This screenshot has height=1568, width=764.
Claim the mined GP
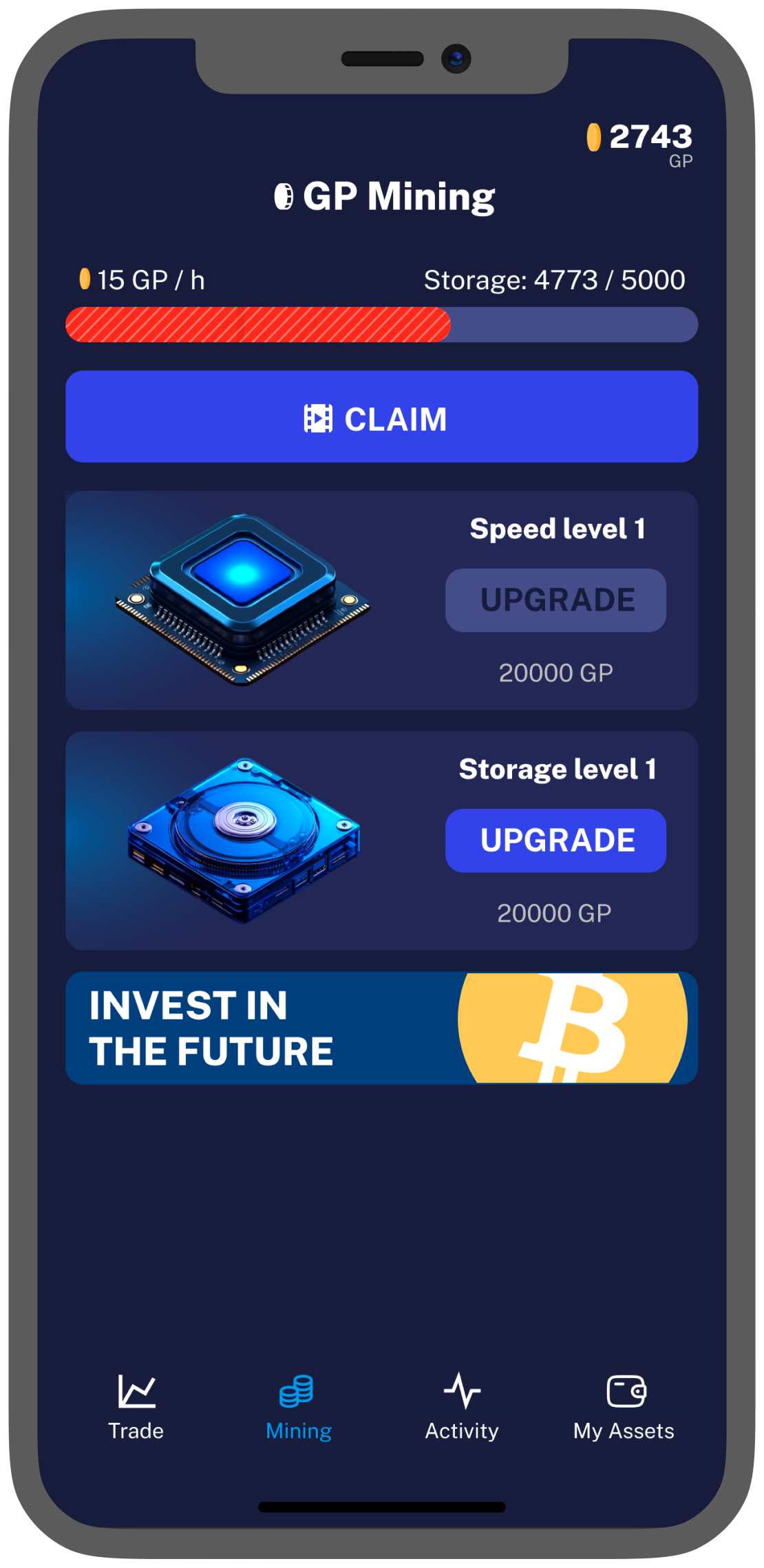tap(381, 417)
